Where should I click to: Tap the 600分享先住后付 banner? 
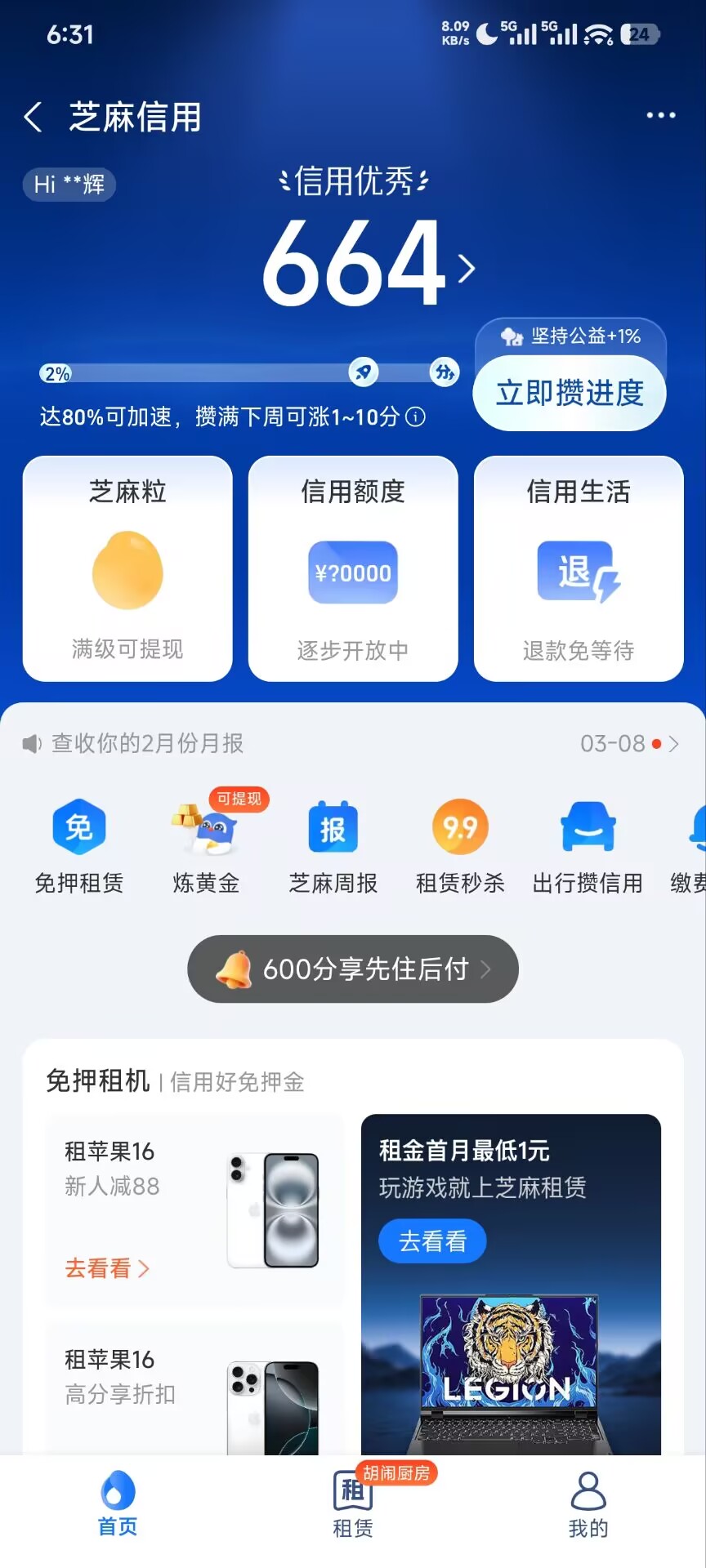[353, 969]
